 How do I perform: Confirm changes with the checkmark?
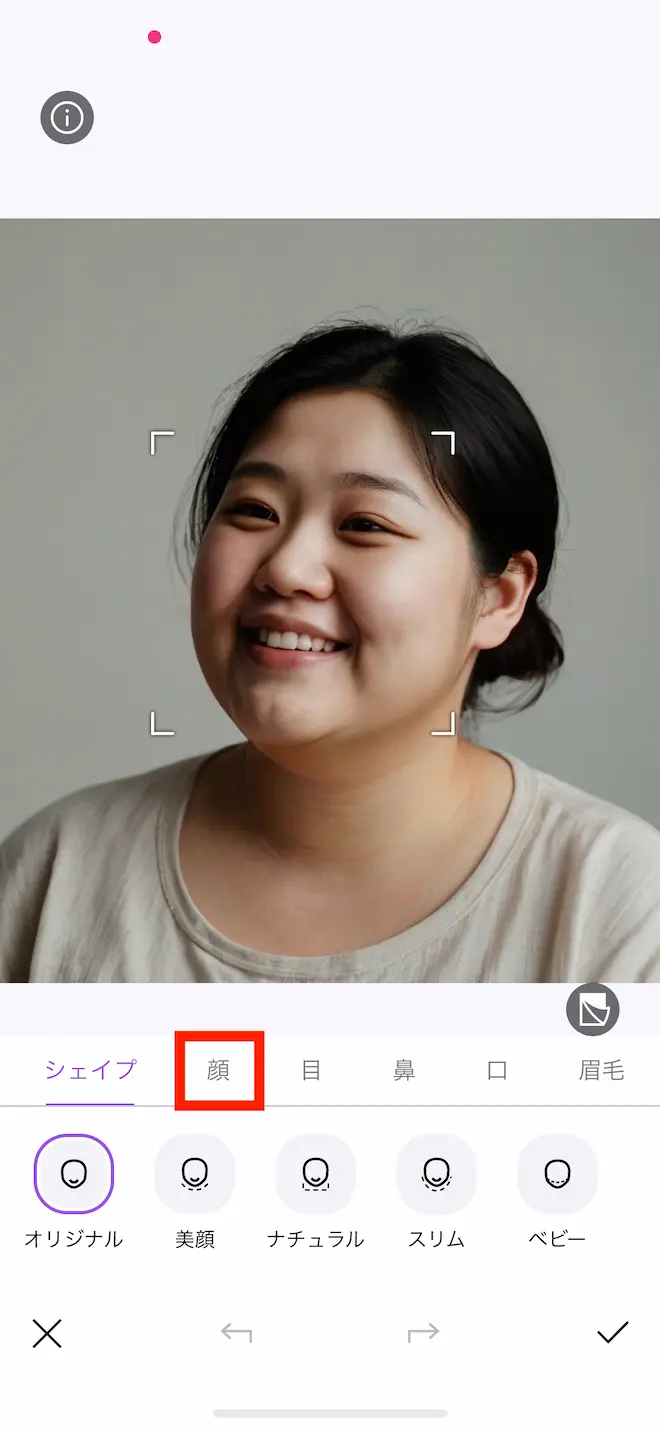(x=612, y=1333)
